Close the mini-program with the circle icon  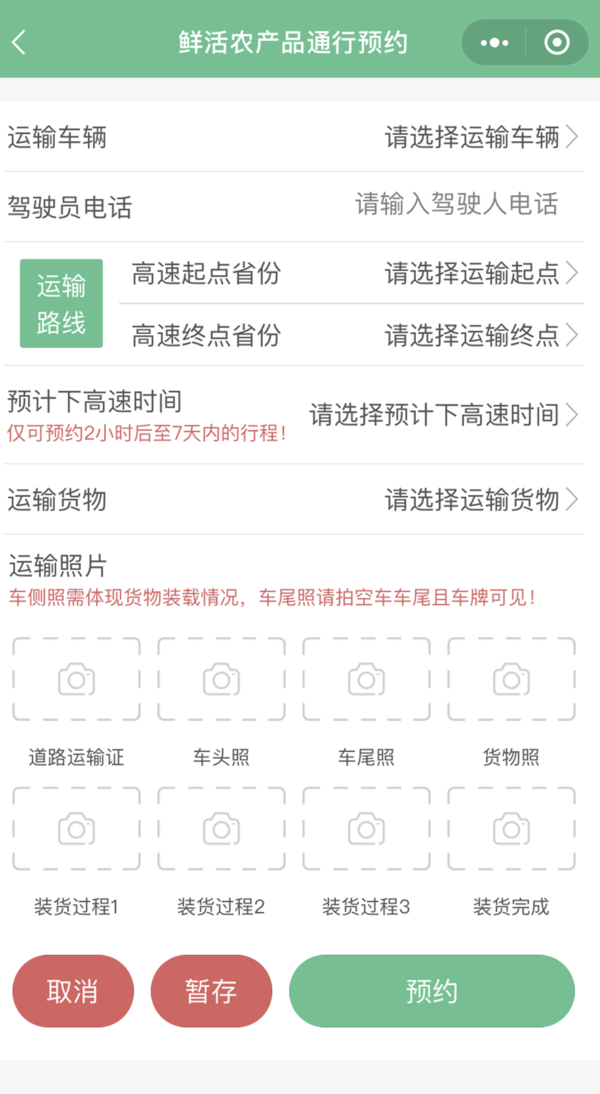click(556, 43)
